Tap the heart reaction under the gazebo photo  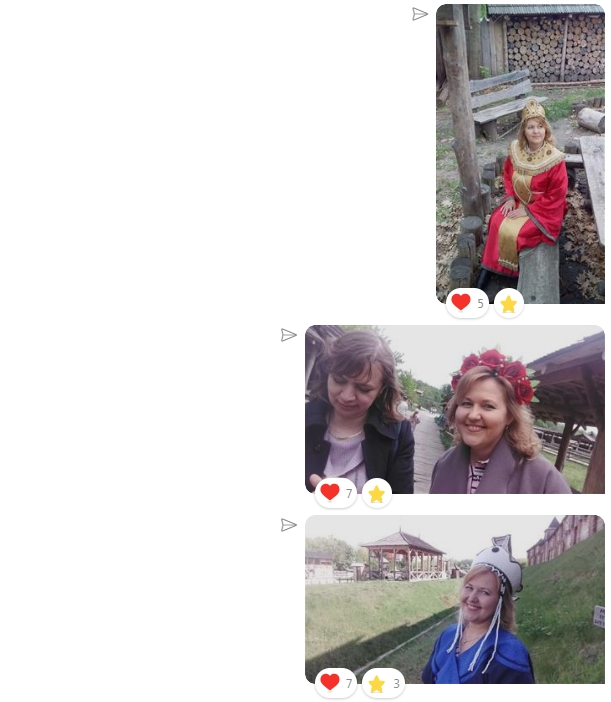tap(335, 683)
